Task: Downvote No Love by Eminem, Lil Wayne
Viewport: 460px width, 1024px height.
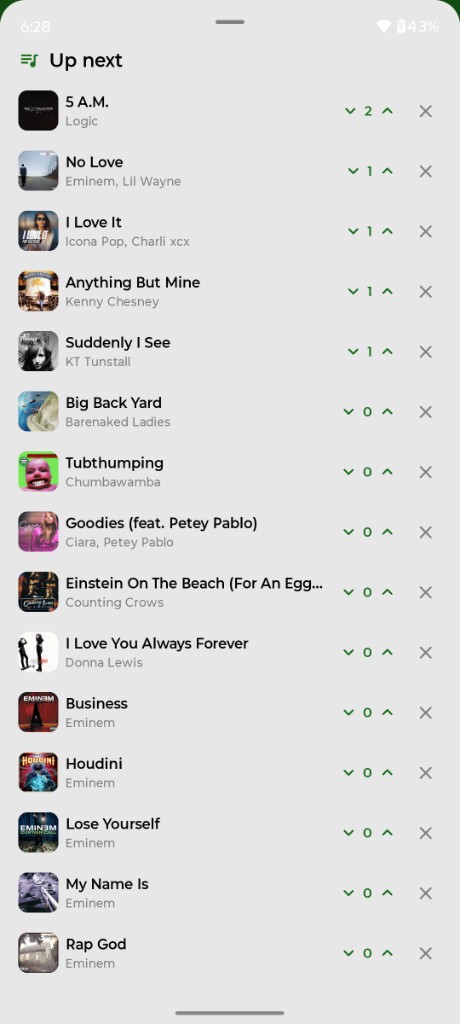Action: 353,171
